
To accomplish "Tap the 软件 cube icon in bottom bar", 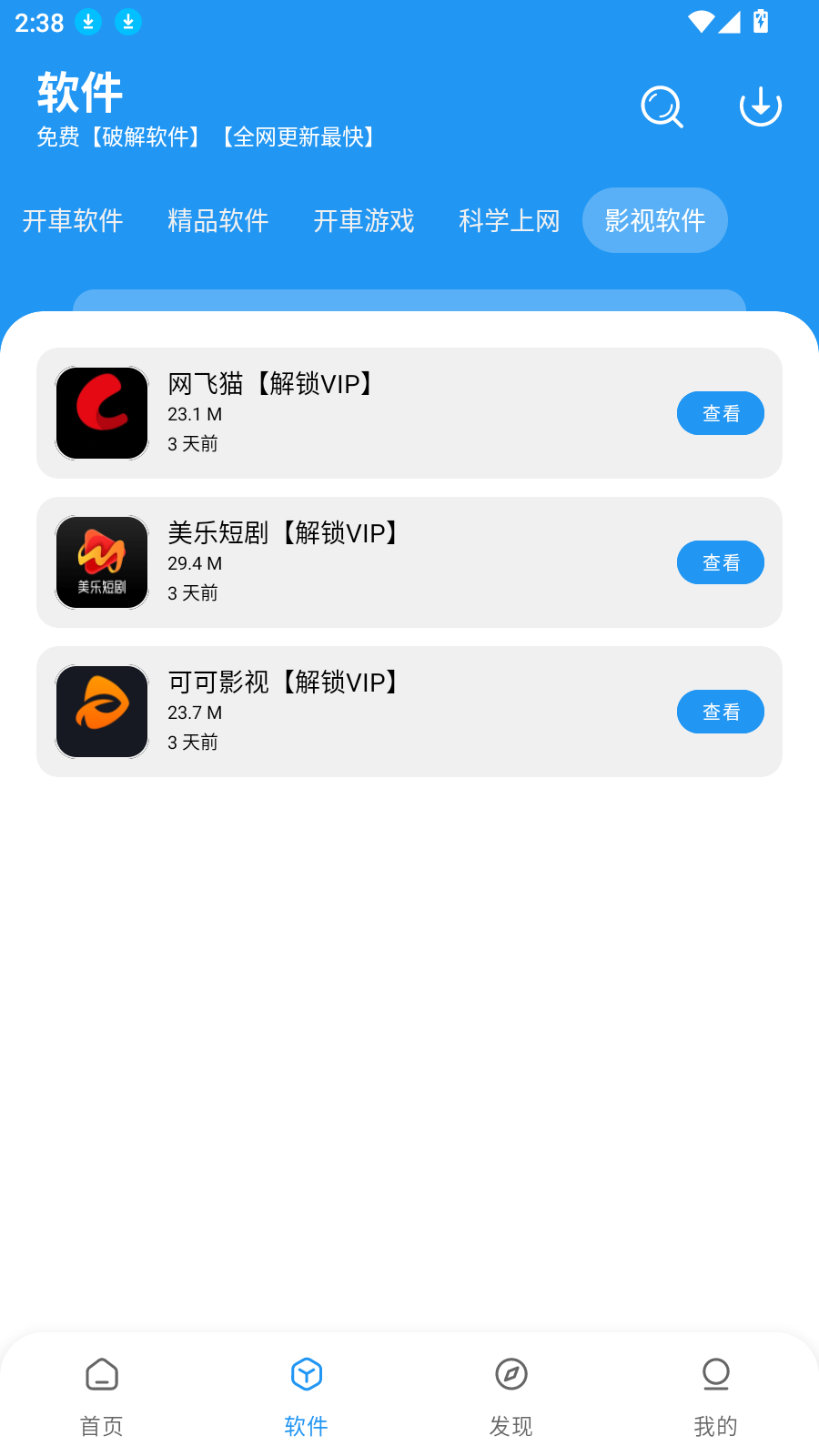I will [307, 1376].
